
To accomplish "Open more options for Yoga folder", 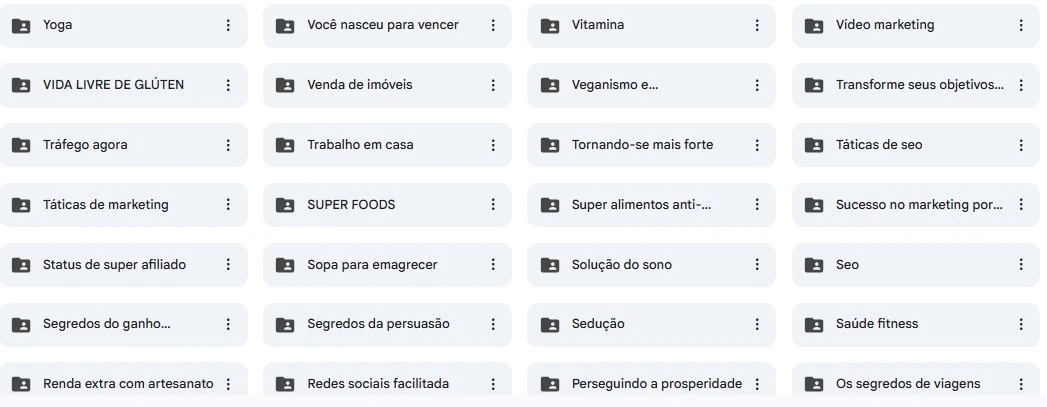I will (x=228, y=26).
